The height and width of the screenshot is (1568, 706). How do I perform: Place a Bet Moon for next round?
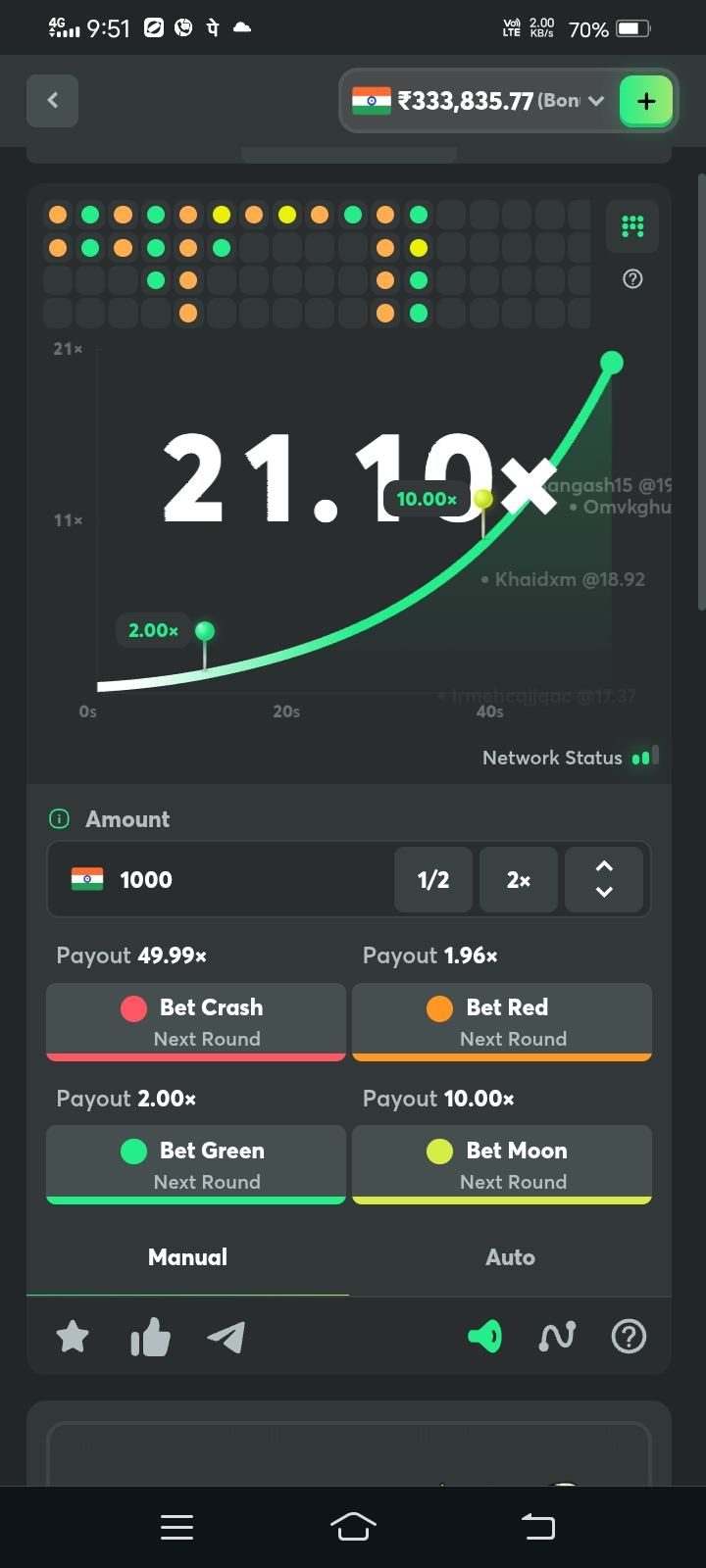tap(502, 1164)
